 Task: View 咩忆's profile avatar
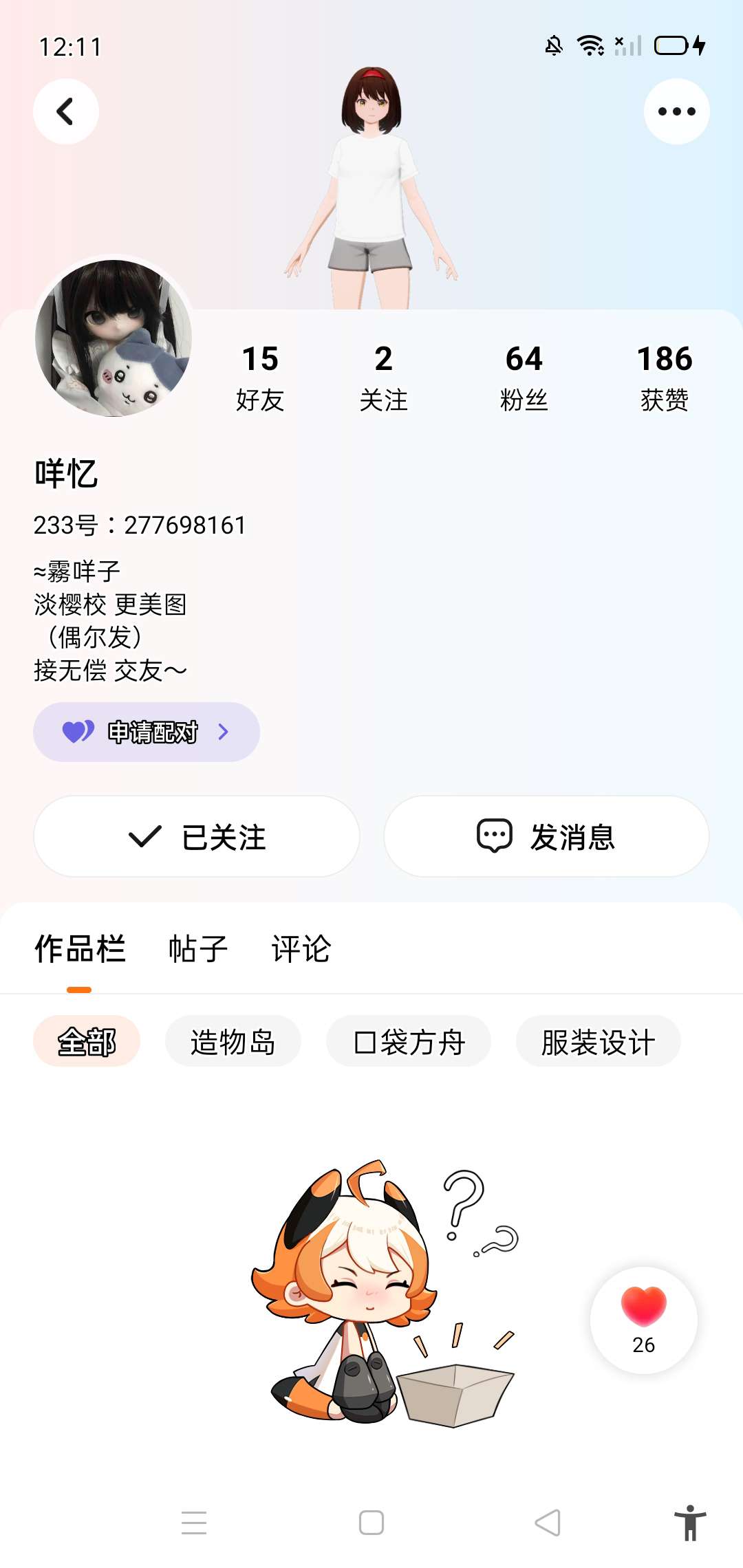(114, 337)
